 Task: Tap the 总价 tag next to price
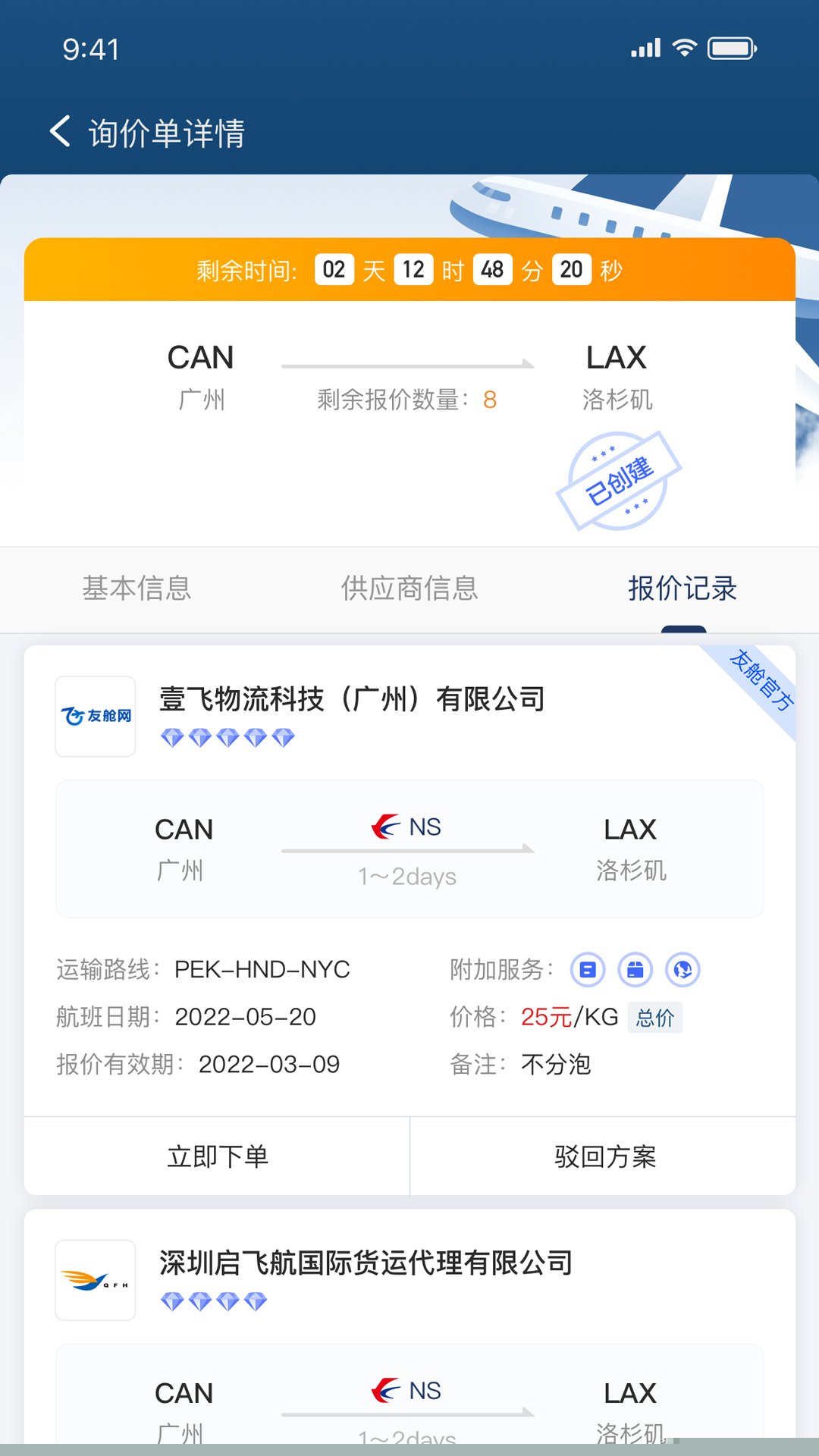[654, 1018]
